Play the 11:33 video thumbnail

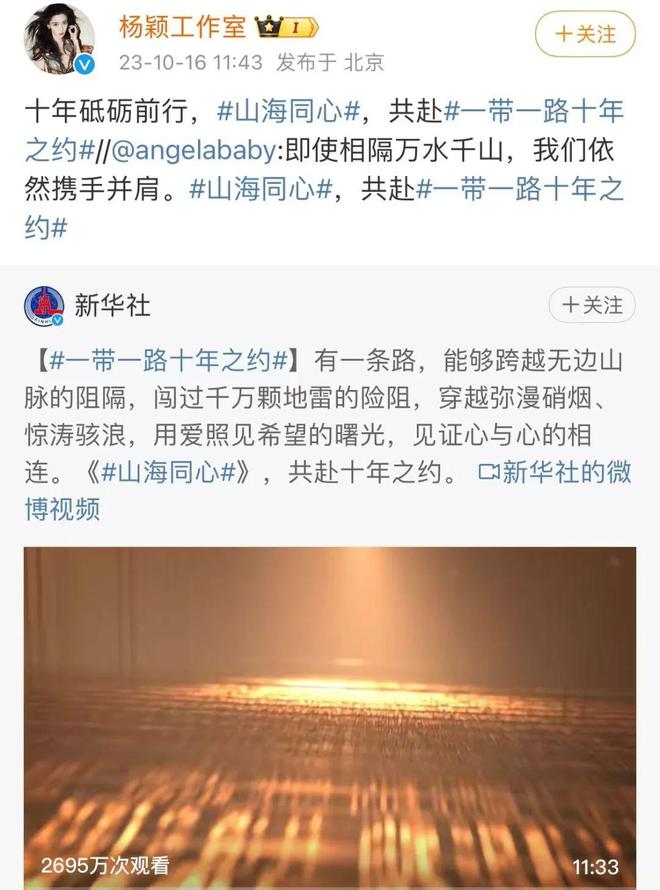point(330,715)
